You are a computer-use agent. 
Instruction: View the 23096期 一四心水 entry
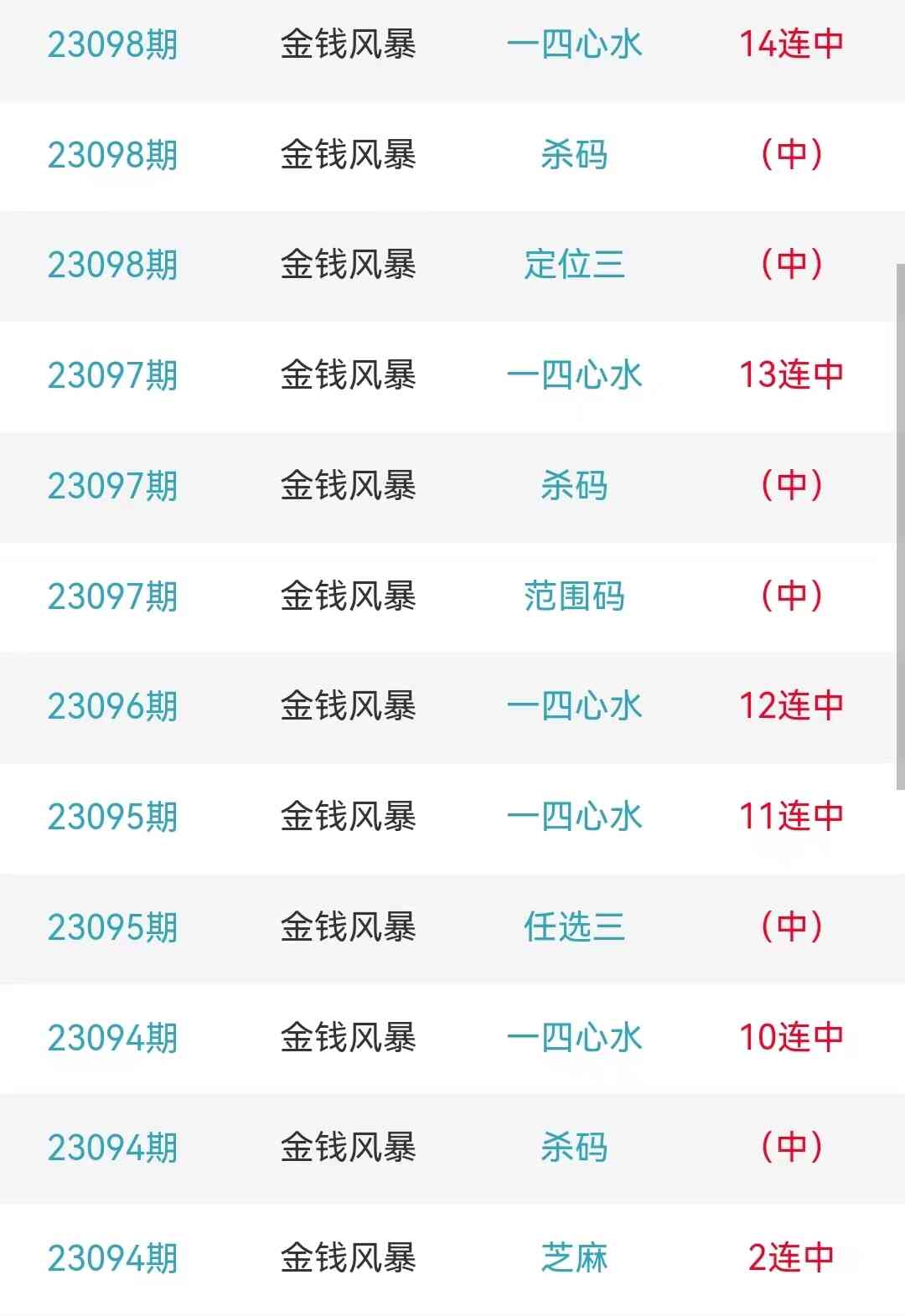(574, 706)
